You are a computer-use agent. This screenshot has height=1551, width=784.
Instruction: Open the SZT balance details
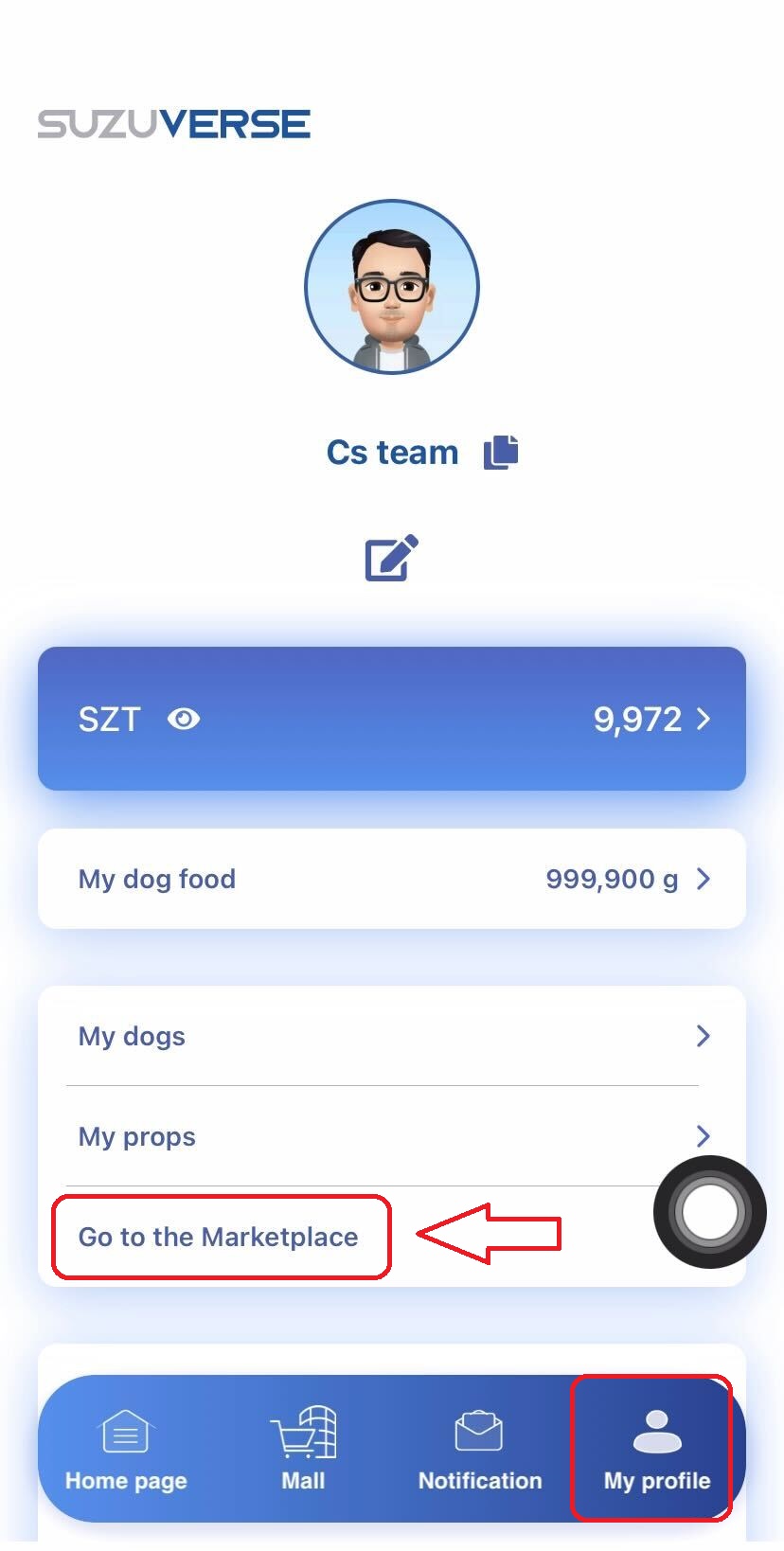pyautogui.click(x=650, y=720)
